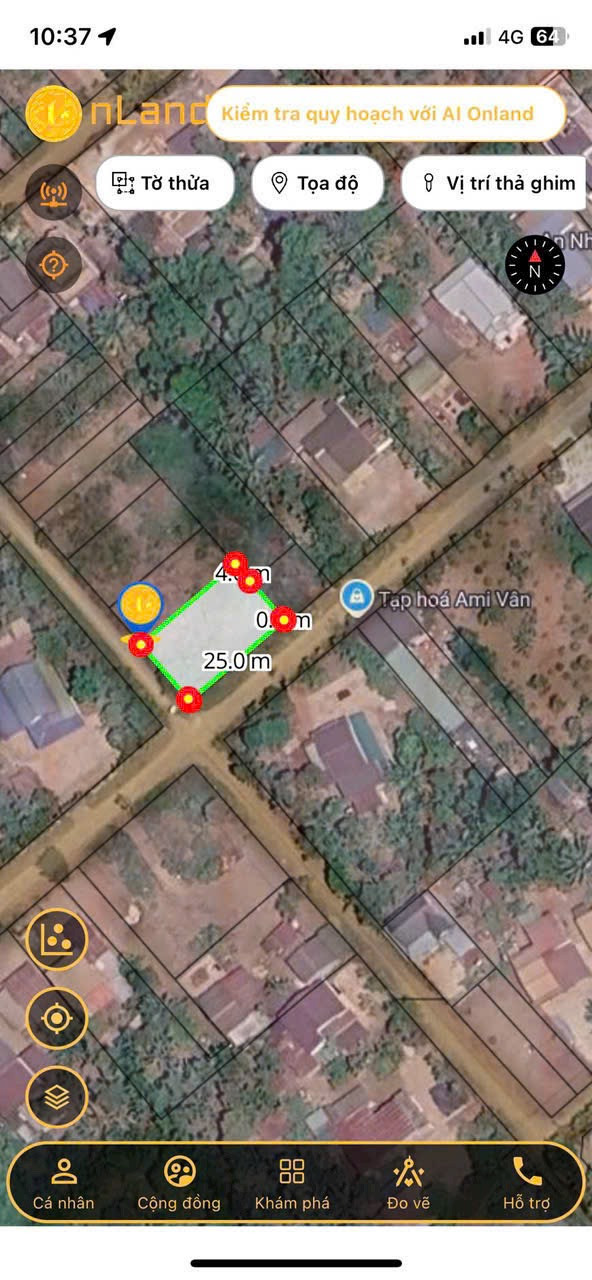Image resolution: width=592 pixels, height=1280 pixels.
Task: Open the Tạp hoá Ami Vân place marker
Action: [x=353, y=598]
